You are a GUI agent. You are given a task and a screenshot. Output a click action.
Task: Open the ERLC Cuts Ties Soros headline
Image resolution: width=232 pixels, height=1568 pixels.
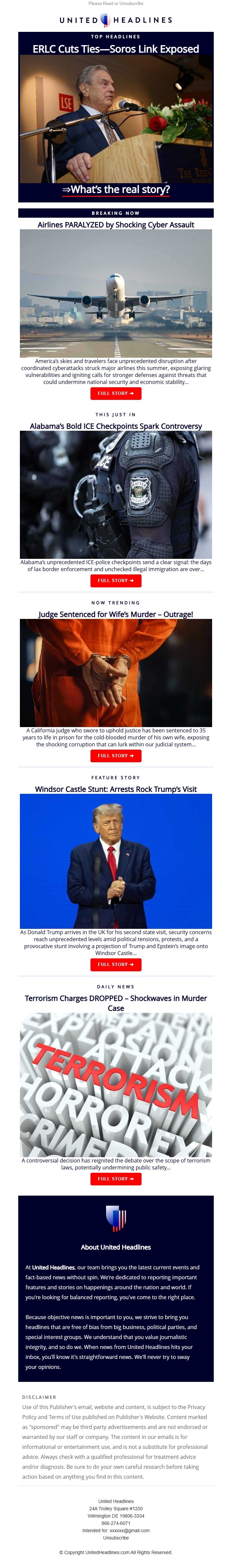[x=115, y=49]
